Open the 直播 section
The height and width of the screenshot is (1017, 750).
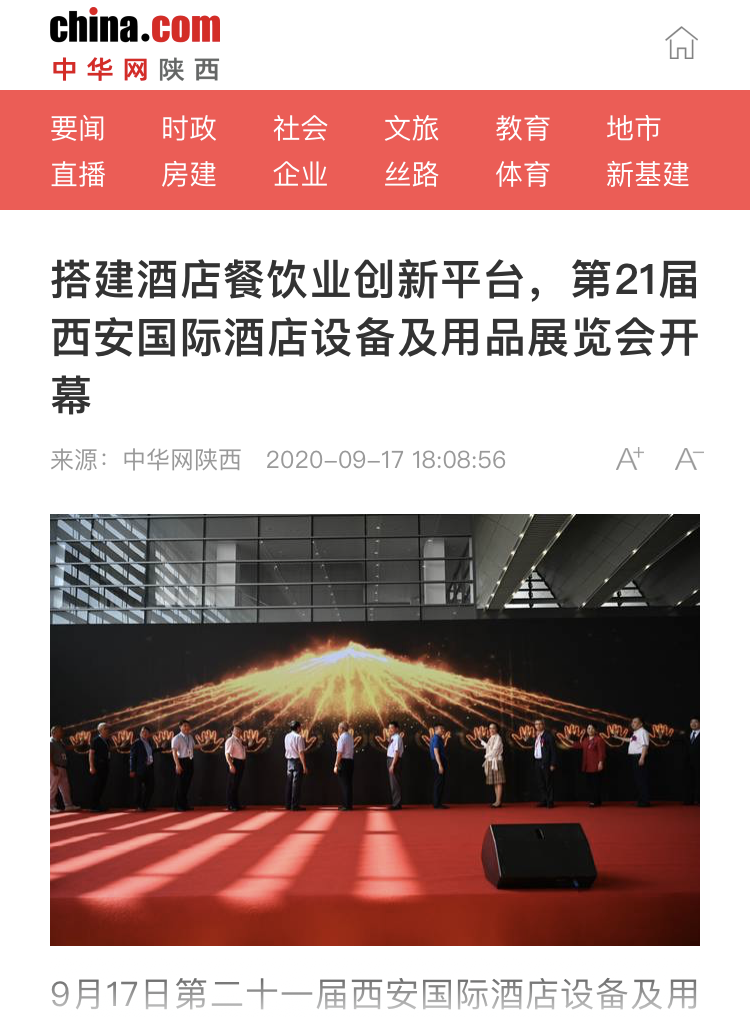[78, 174]
